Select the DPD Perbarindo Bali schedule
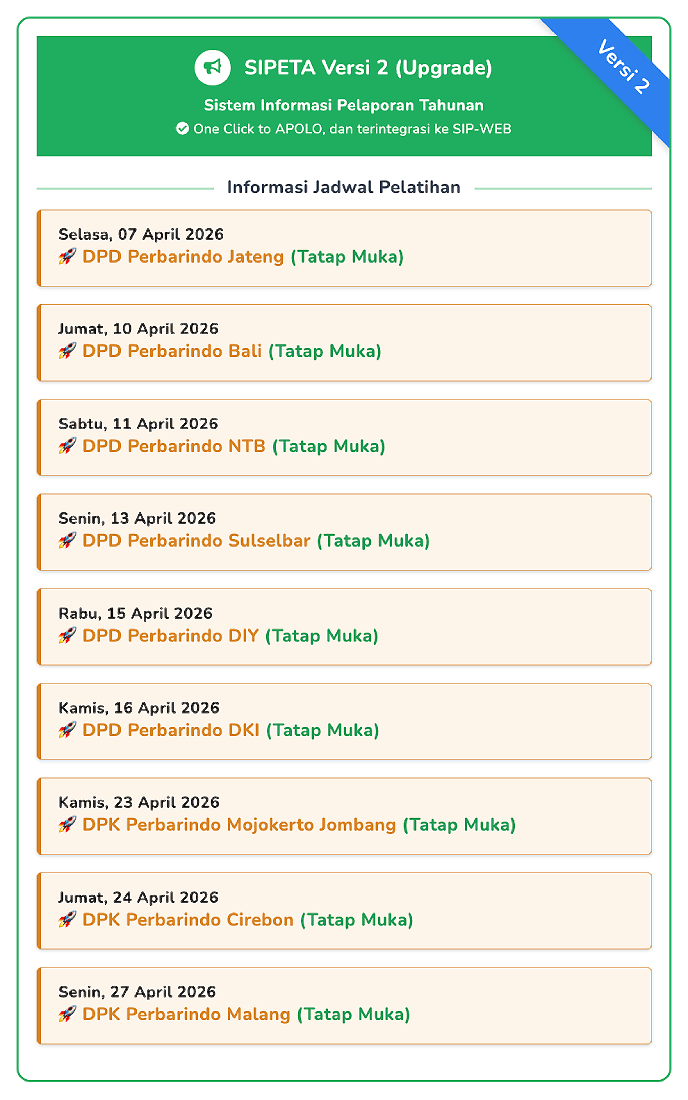Viewport: 688px width, 1100px height. pyautogui.click(x=344, y=343)
